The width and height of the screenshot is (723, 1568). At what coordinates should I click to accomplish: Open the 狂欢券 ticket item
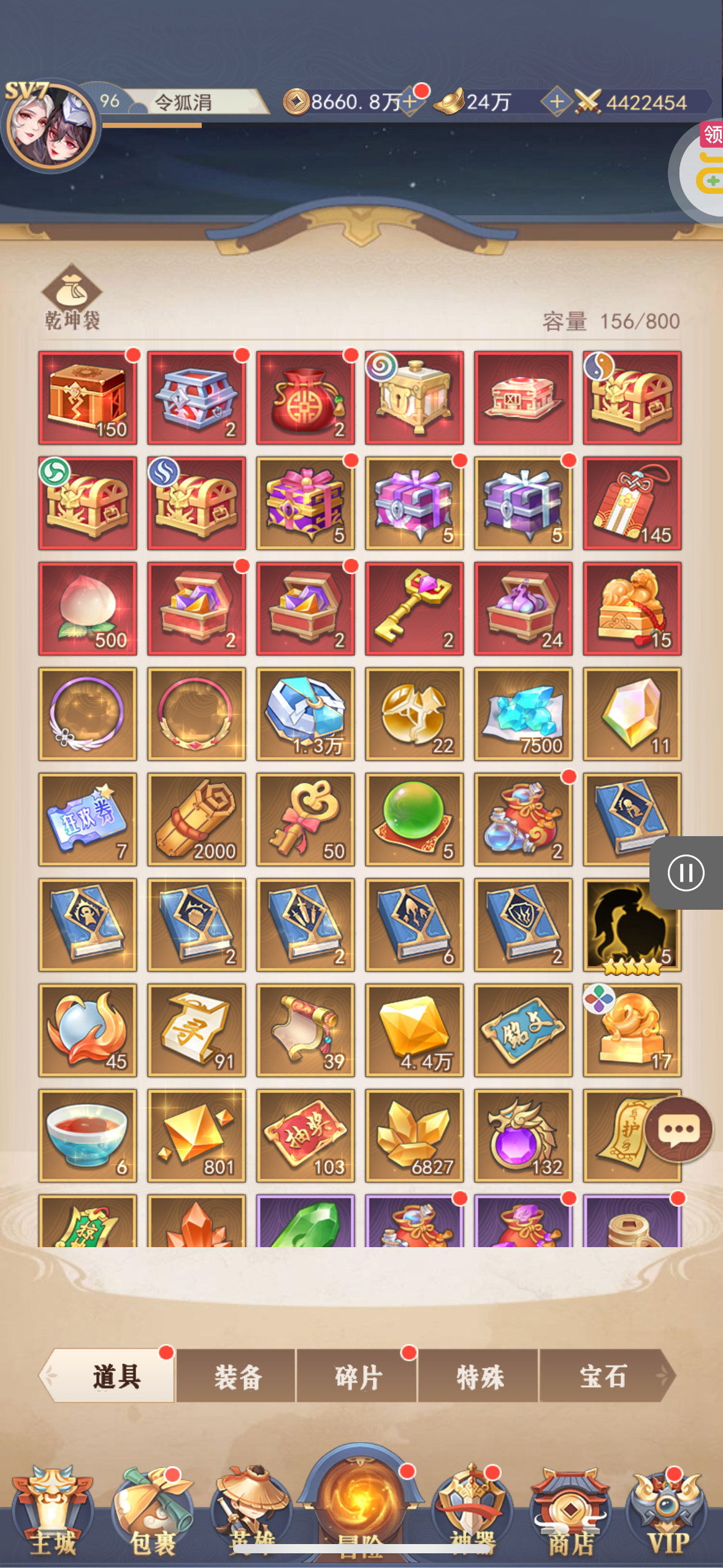pyautogui.click(x=88, y=820)
